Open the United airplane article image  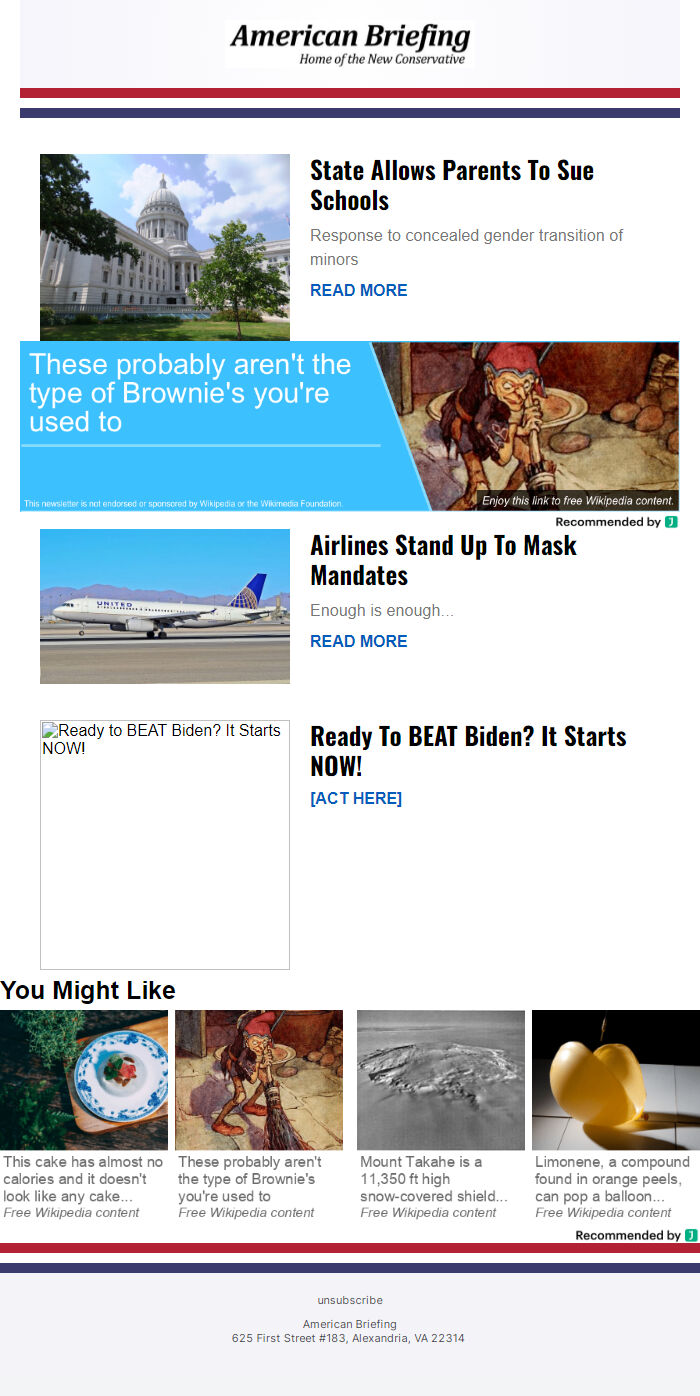pyautogui.click(x=165, y=606)
